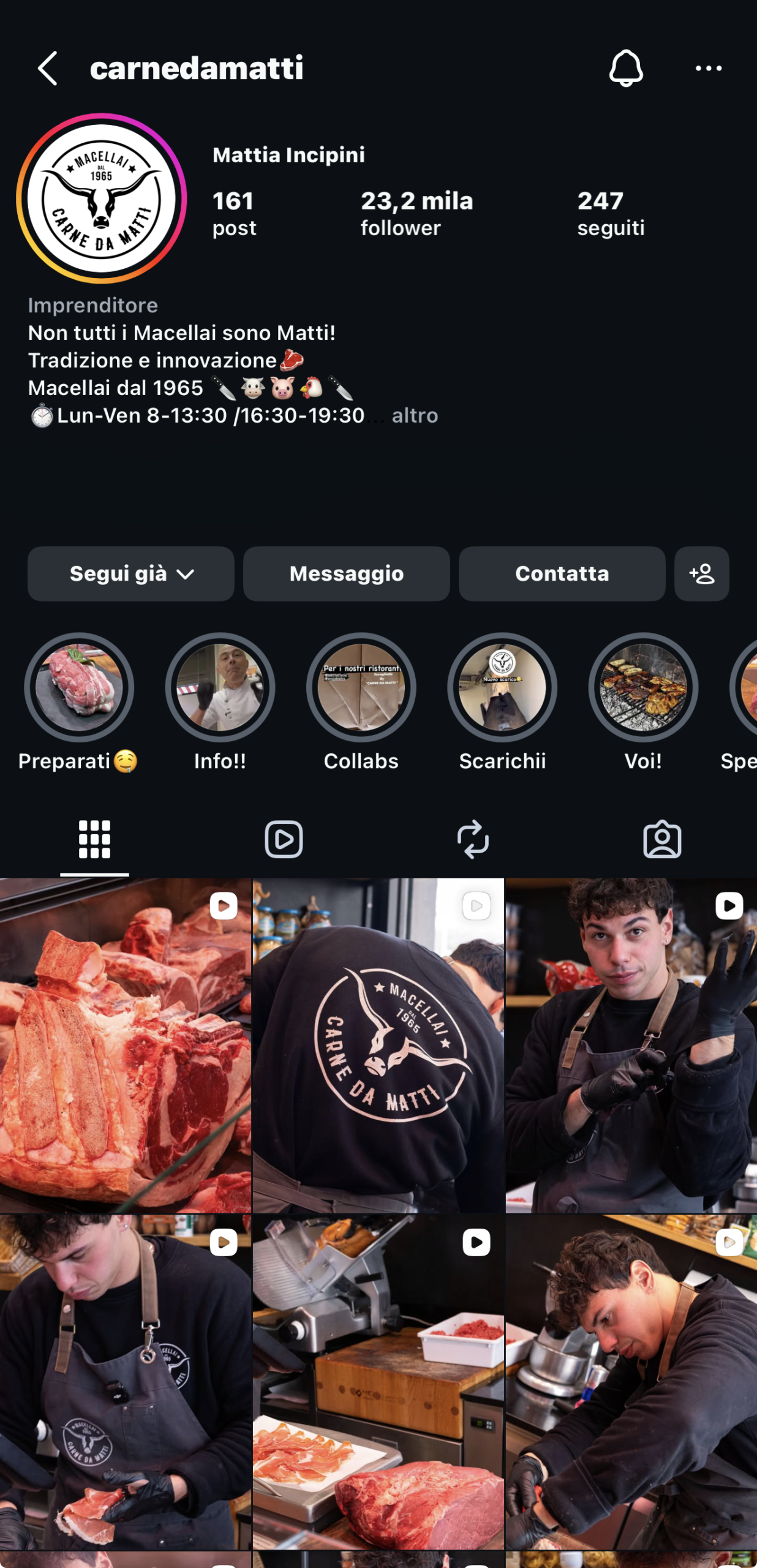View the profile picture story
Screen dimensions: 757x1568
point(102,198)
